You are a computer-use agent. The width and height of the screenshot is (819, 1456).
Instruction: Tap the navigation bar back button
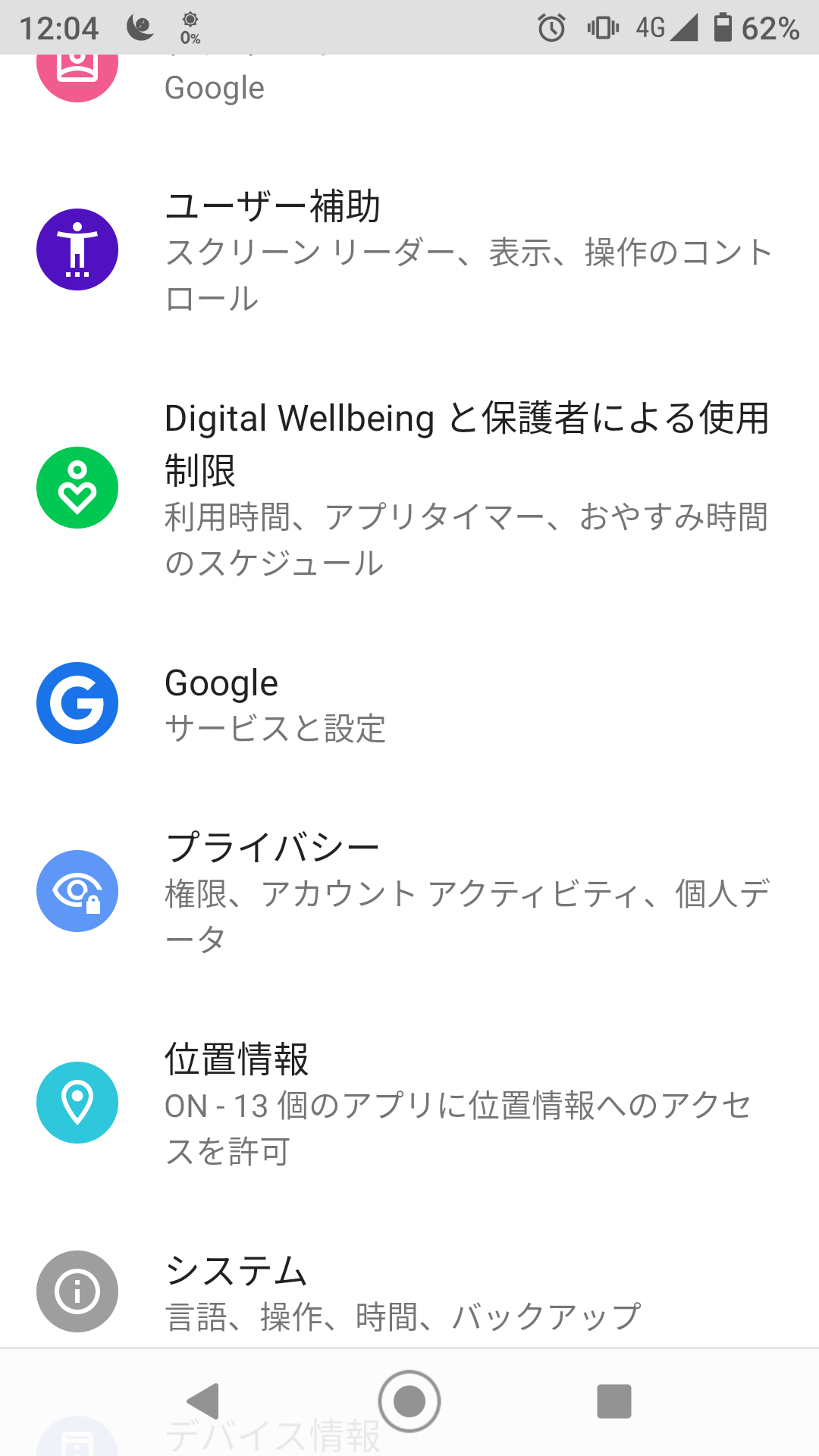click(x=203, y=1401)
